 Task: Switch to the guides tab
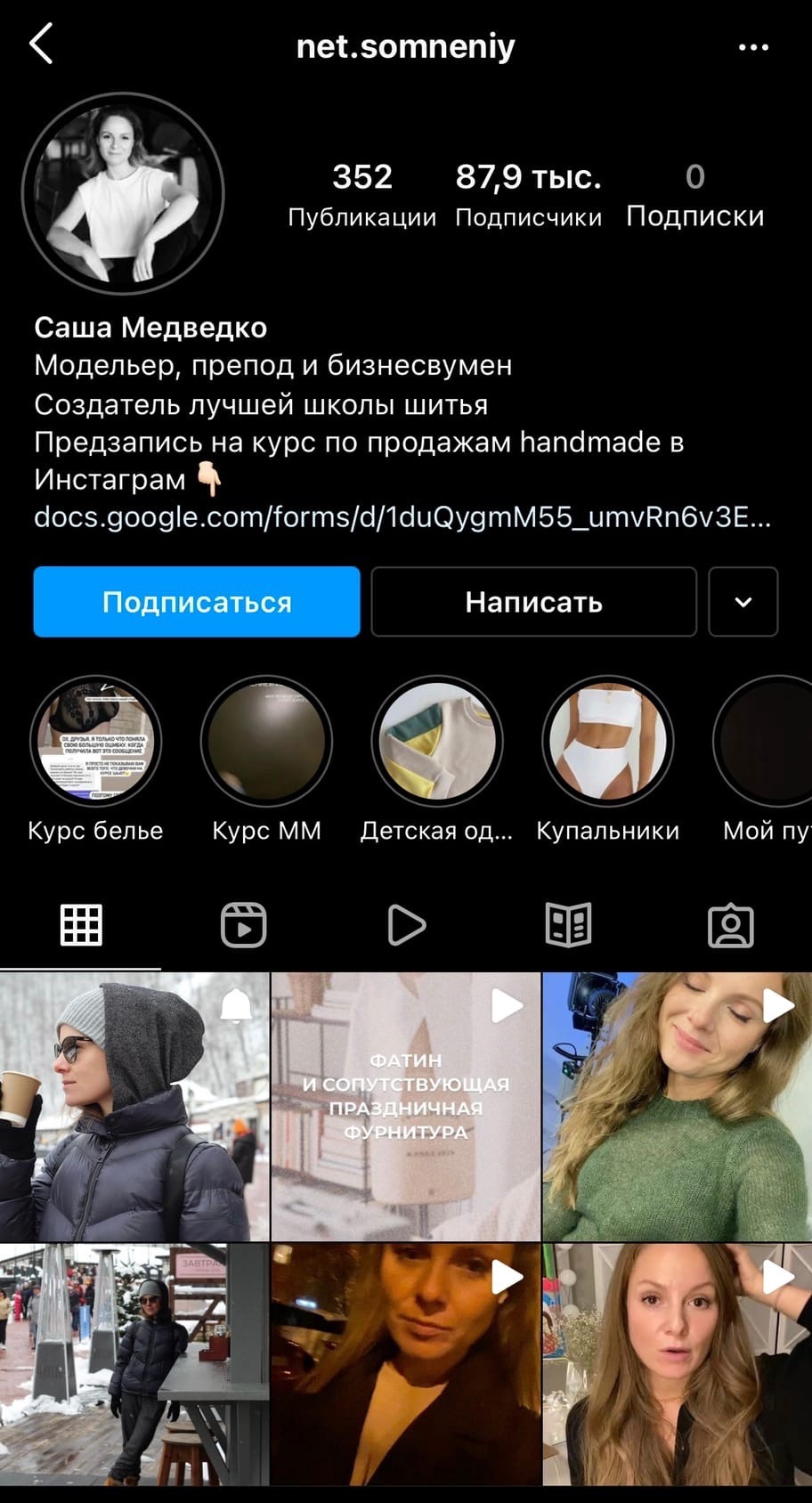click(x=568, y=925)
